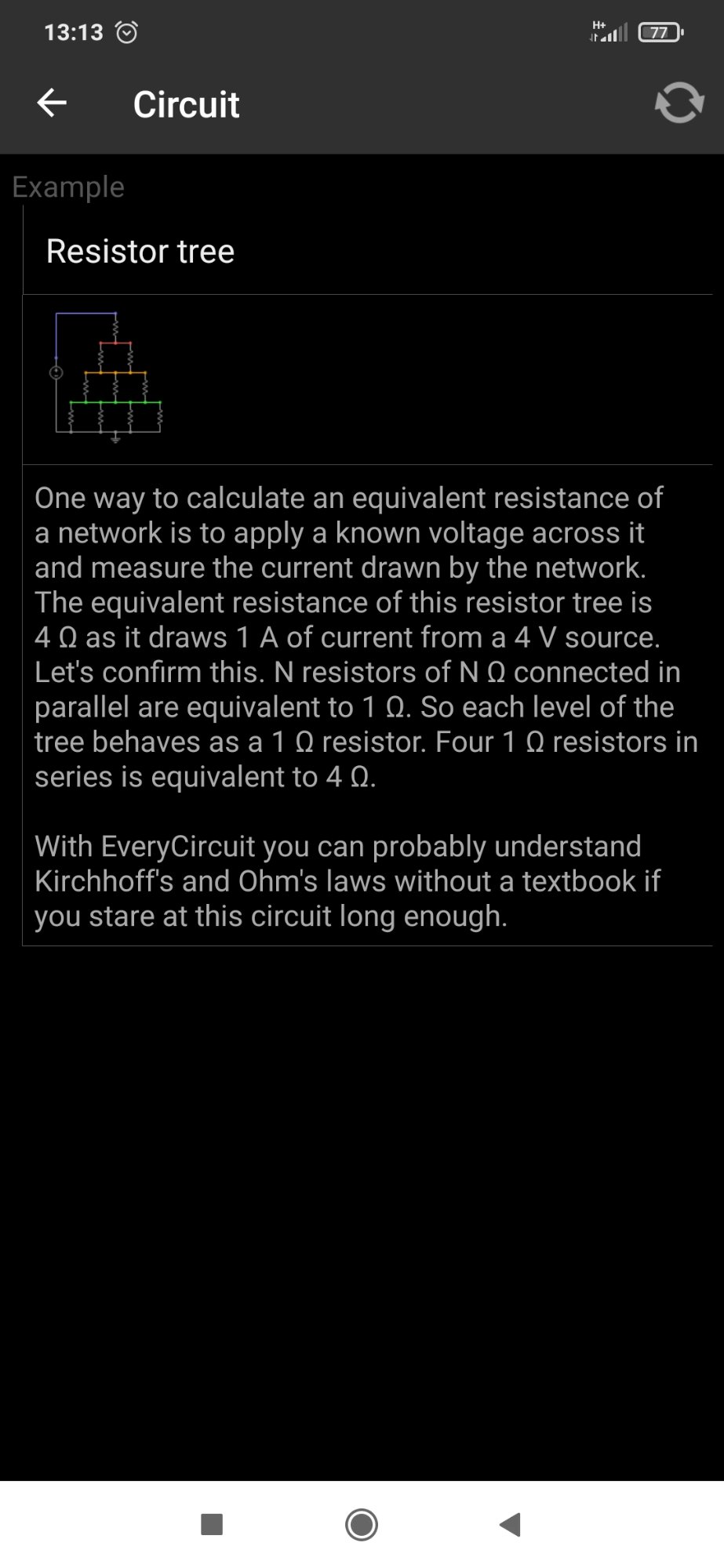The image size is (724, 1568).
Task: Tap the system home button
Action: (x=362, y=1524)
